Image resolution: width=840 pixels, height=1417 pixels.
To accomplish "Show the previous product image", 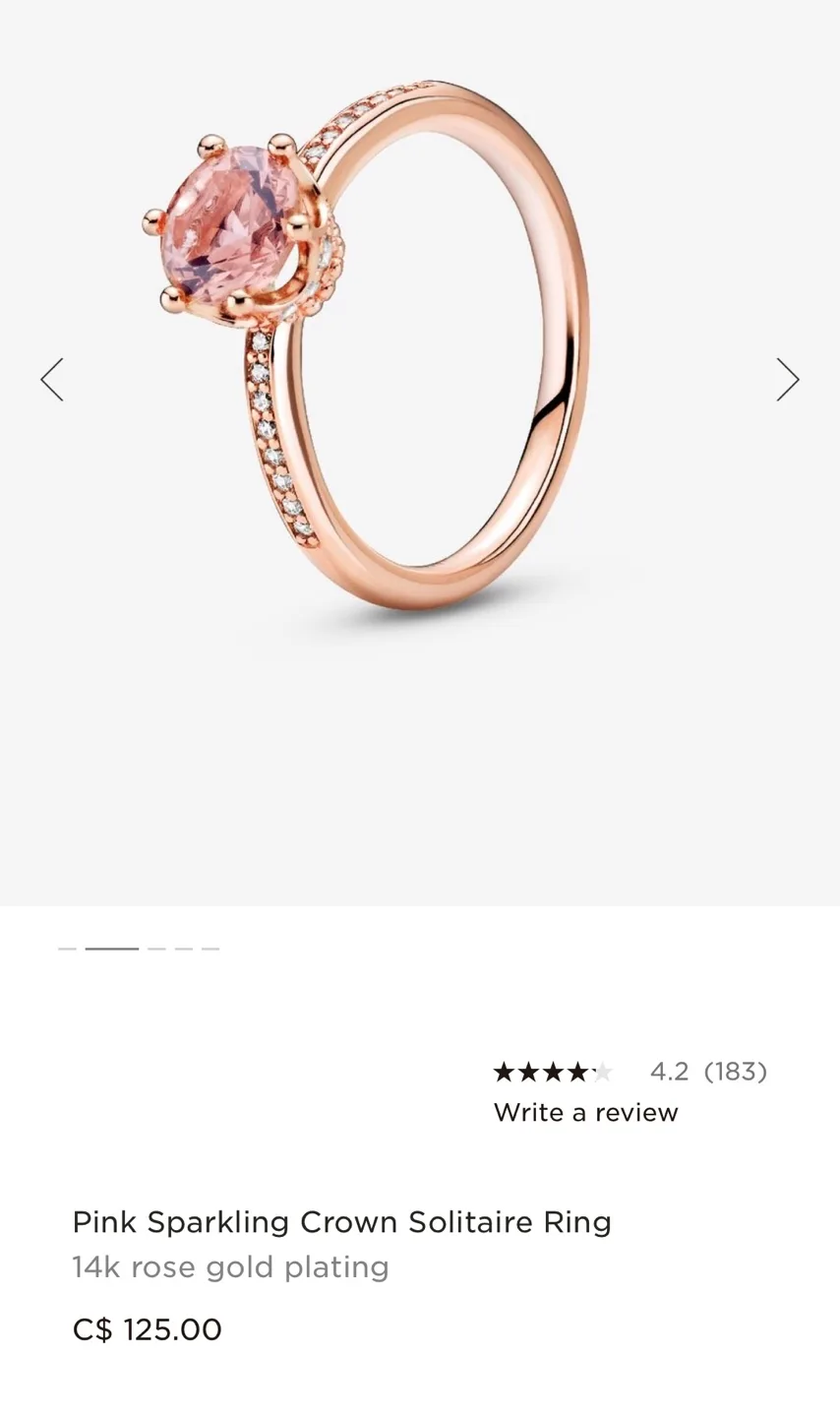I will point(52,380).
